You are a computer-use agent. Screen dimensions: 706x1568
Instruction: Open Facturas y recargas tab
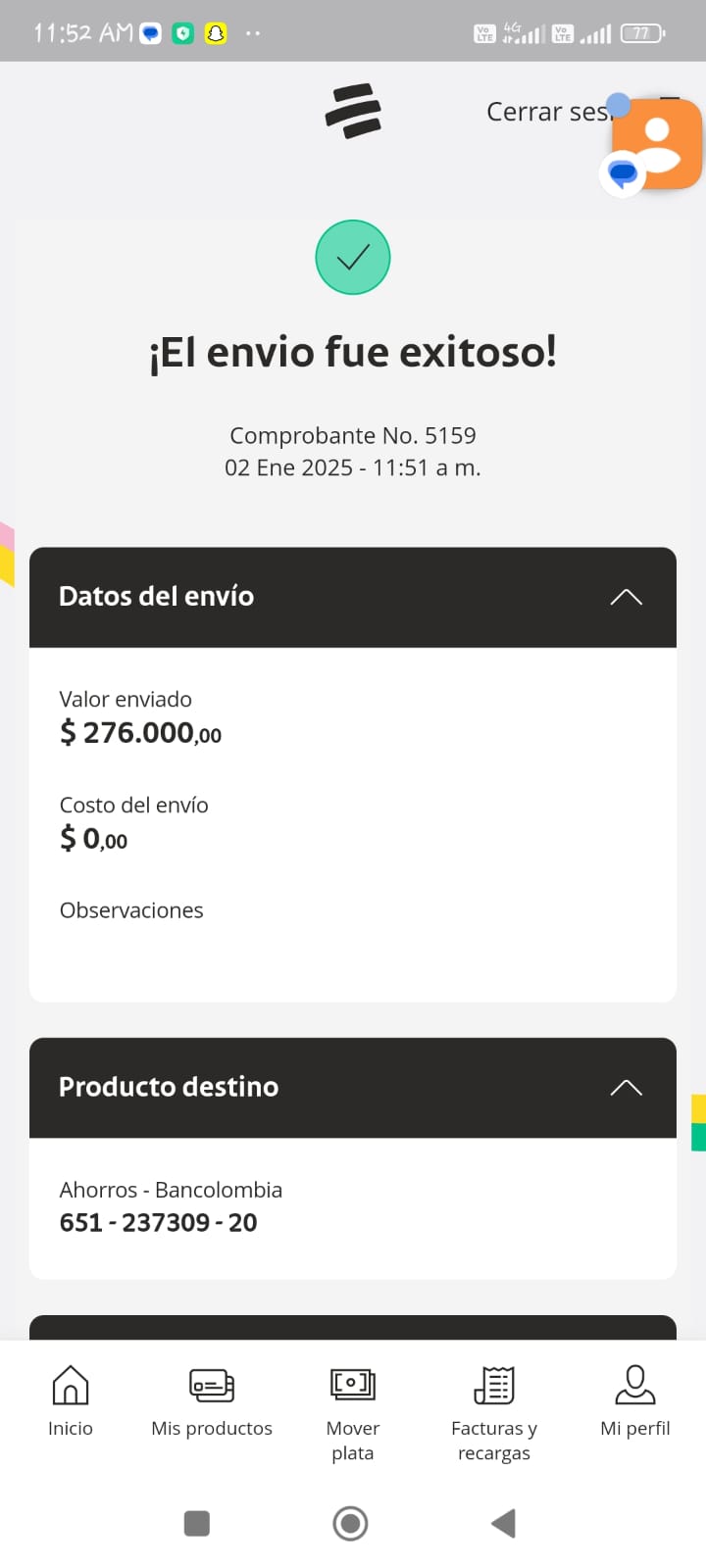pyautogui.click(x=494, y=1411)
